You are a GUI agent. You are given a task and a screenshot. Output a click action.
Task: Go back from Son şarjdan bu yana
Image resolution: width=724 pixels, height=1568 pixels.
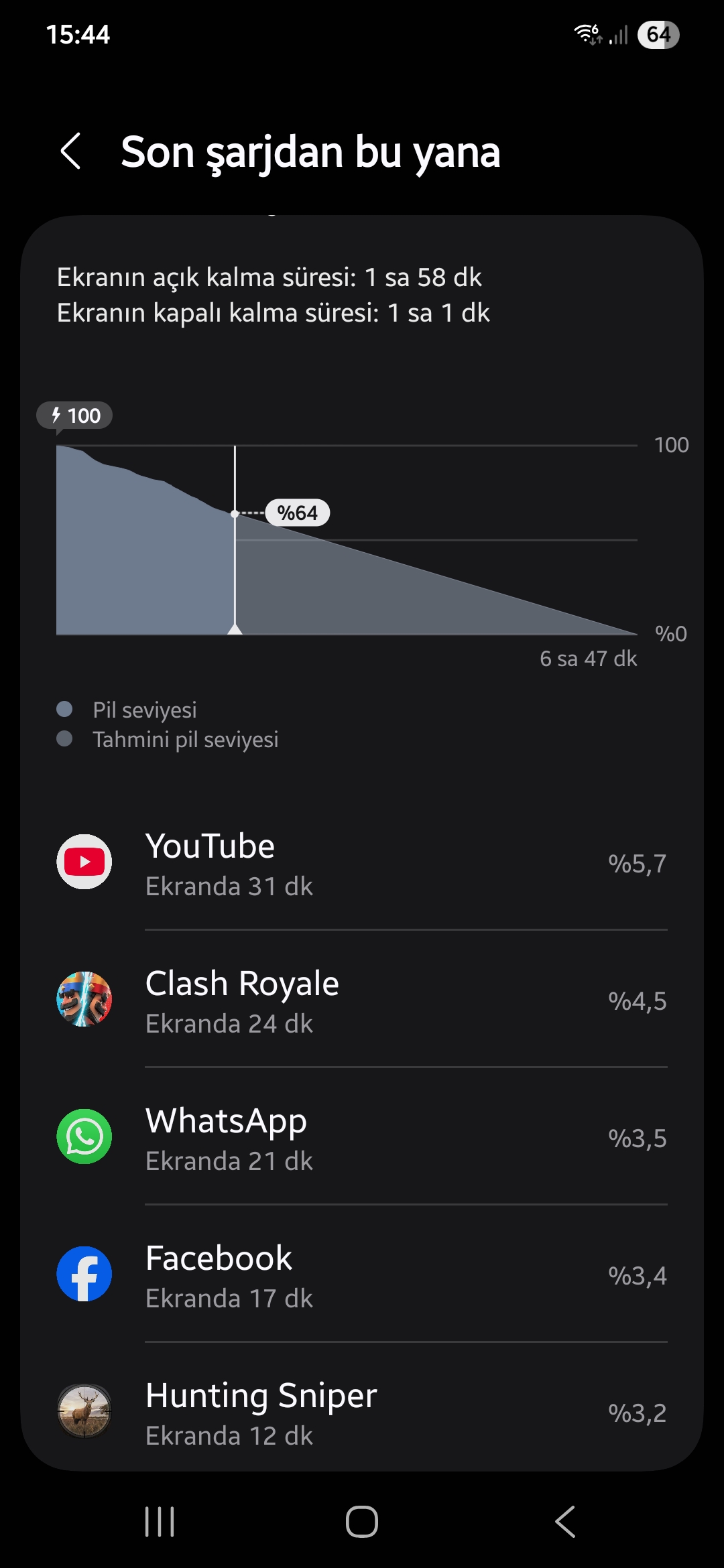point(71,151)
